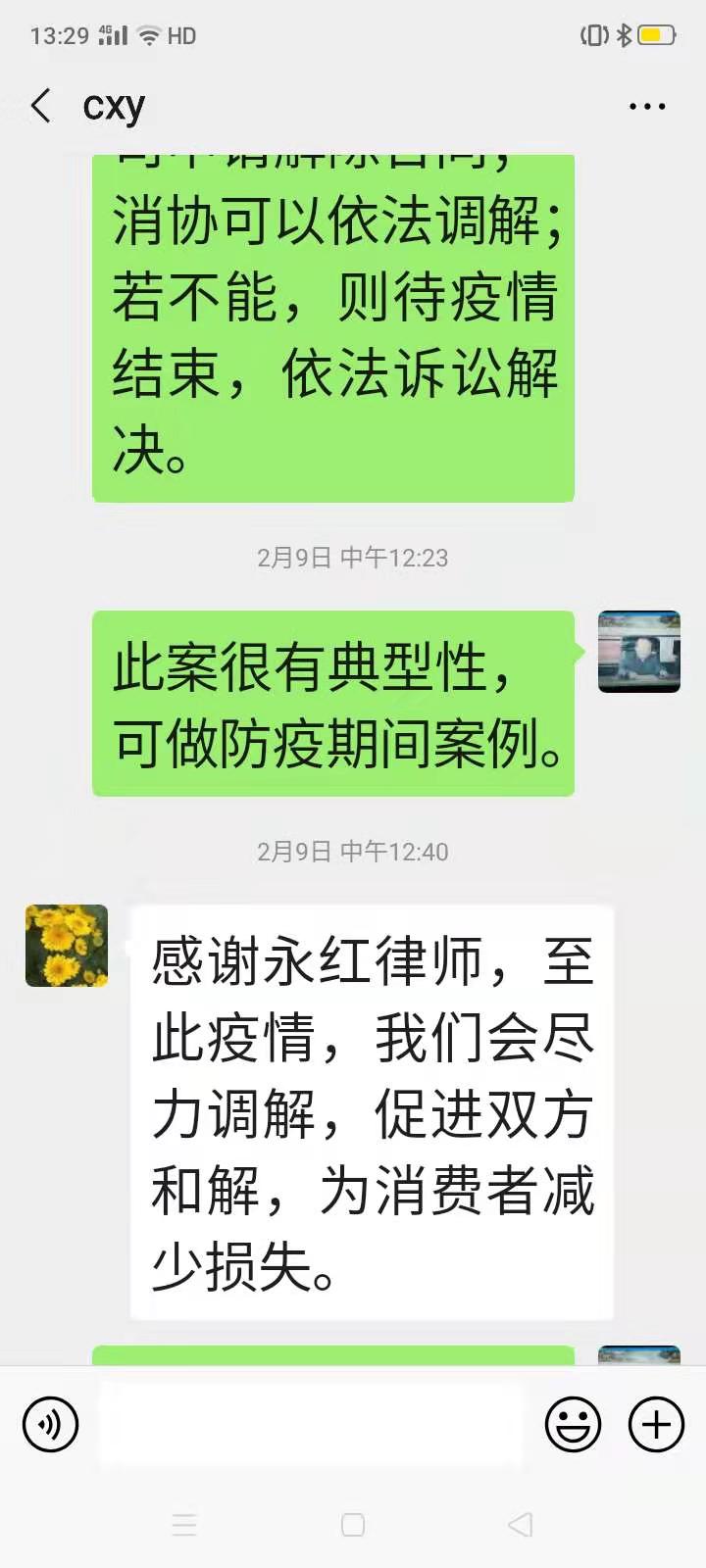Open my avatar beside 此案很有典型性 message
706x1568 pixels.
pyautogui.click(x=639, y=652)
